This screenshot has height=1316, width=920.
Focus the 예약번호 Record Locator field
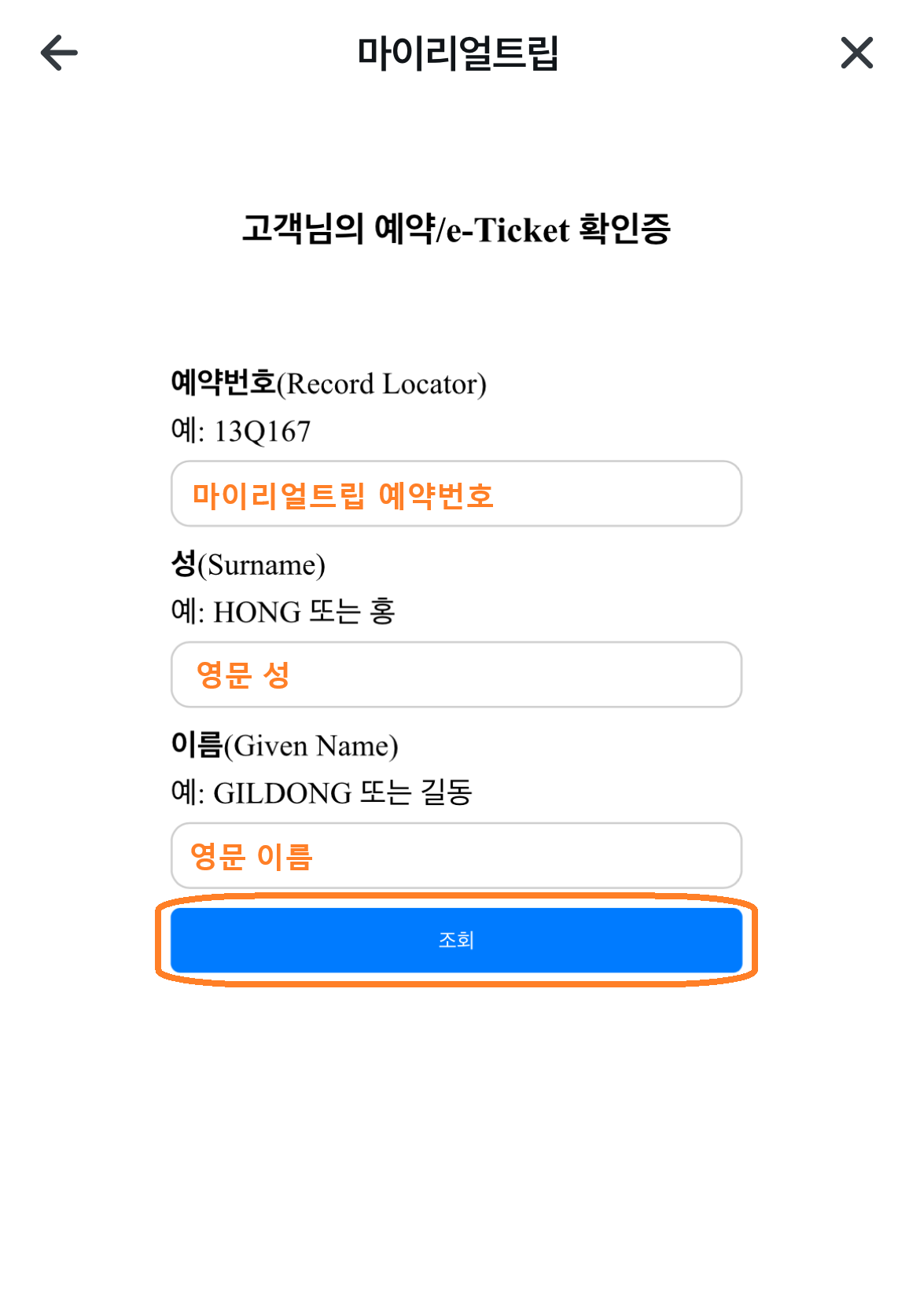click(456, 494)
